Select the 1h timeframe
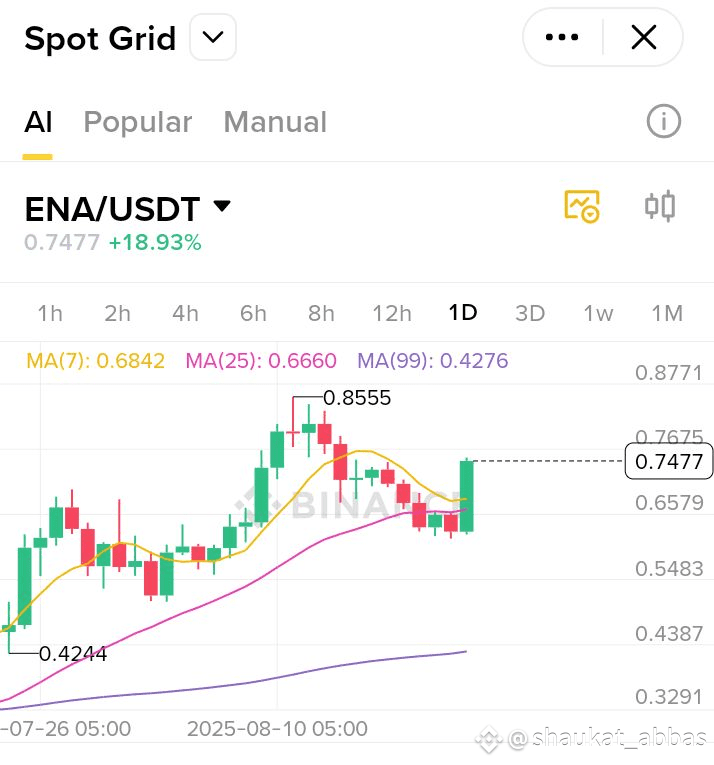This screenshot has height=765, width=714. [x=50, y=313]
